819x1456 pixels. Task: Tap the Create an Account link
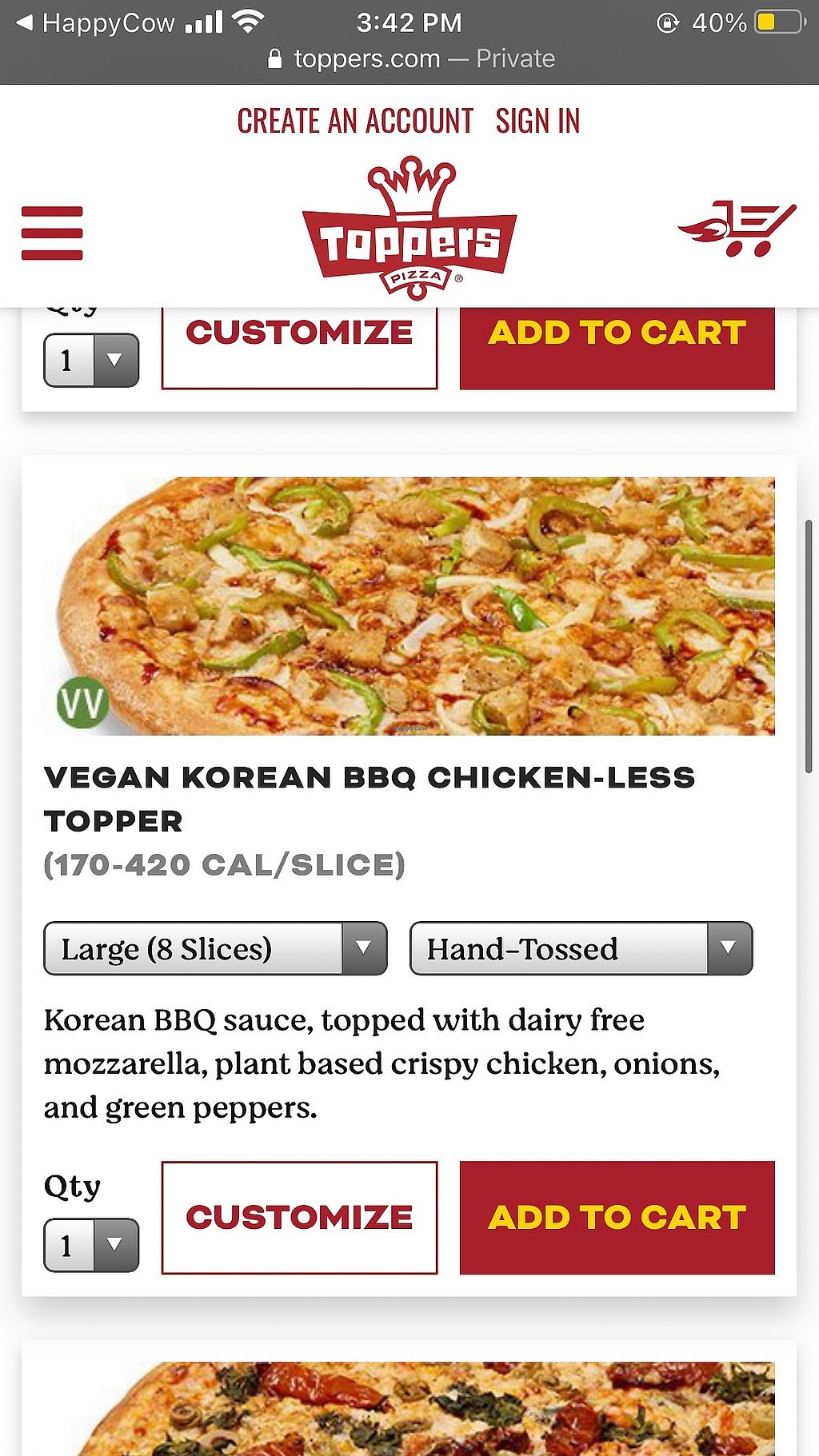(355, 122)
